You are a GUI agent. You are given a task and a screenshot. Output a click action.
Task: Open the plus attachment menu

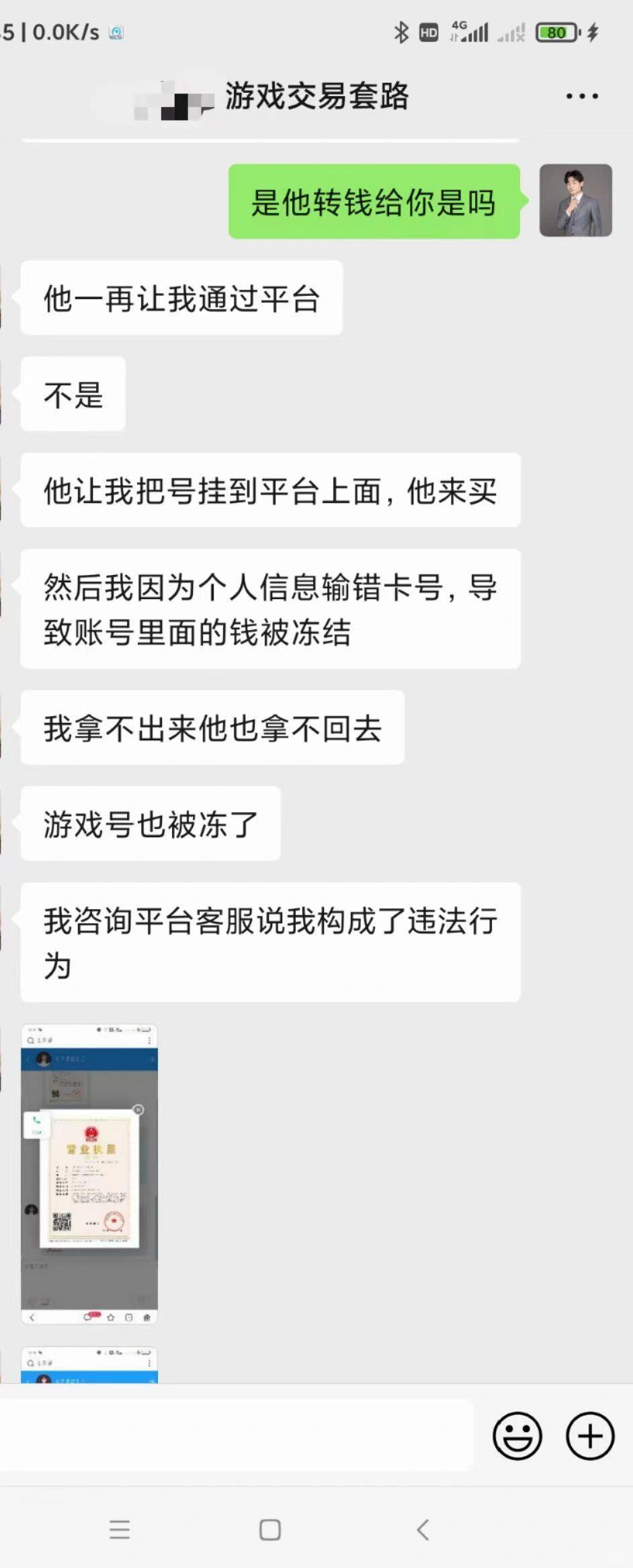(590, 1436)
